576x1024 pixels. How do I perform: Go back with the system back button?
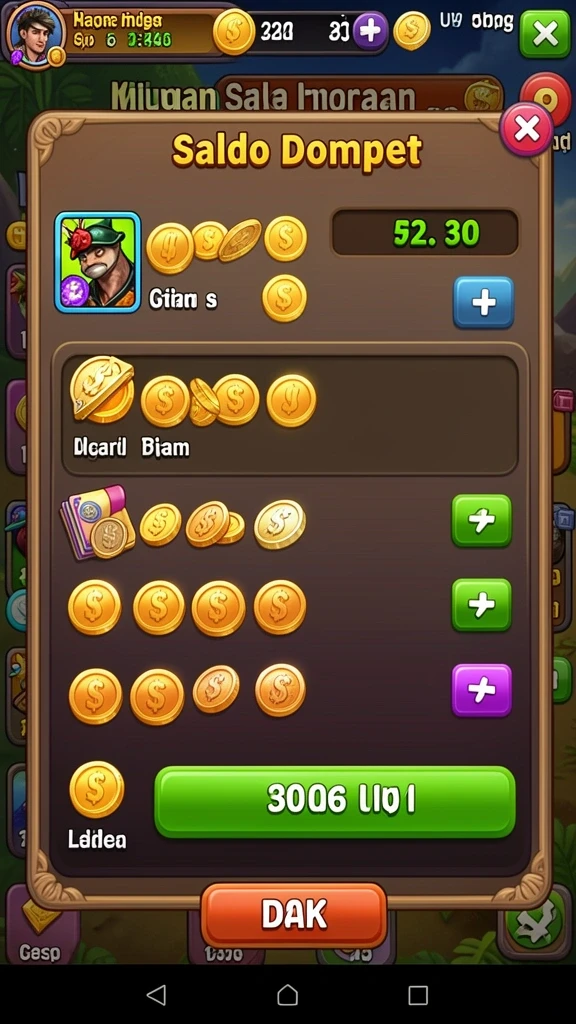coord(156,995)
